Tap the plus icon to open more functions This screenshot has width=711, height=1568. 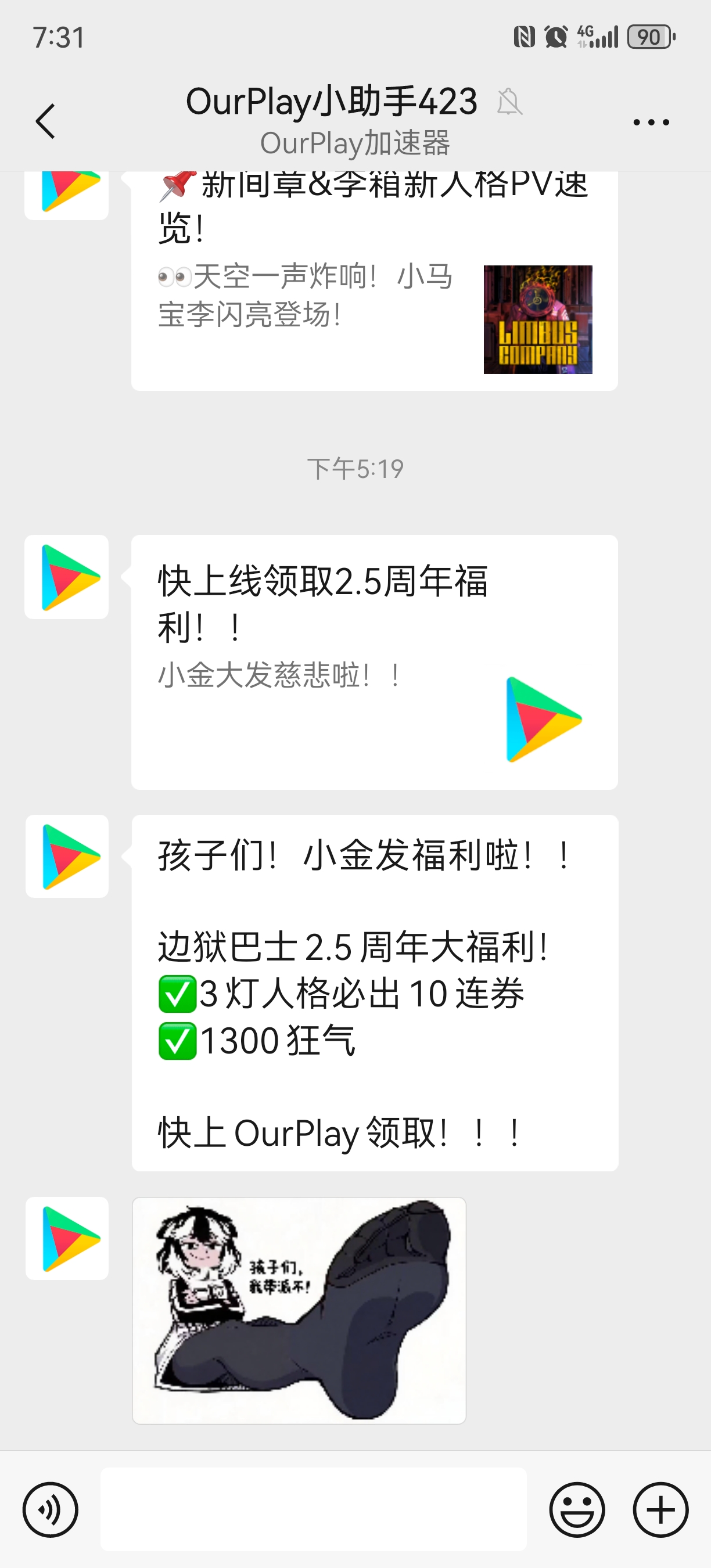(x=659, y=1508)
